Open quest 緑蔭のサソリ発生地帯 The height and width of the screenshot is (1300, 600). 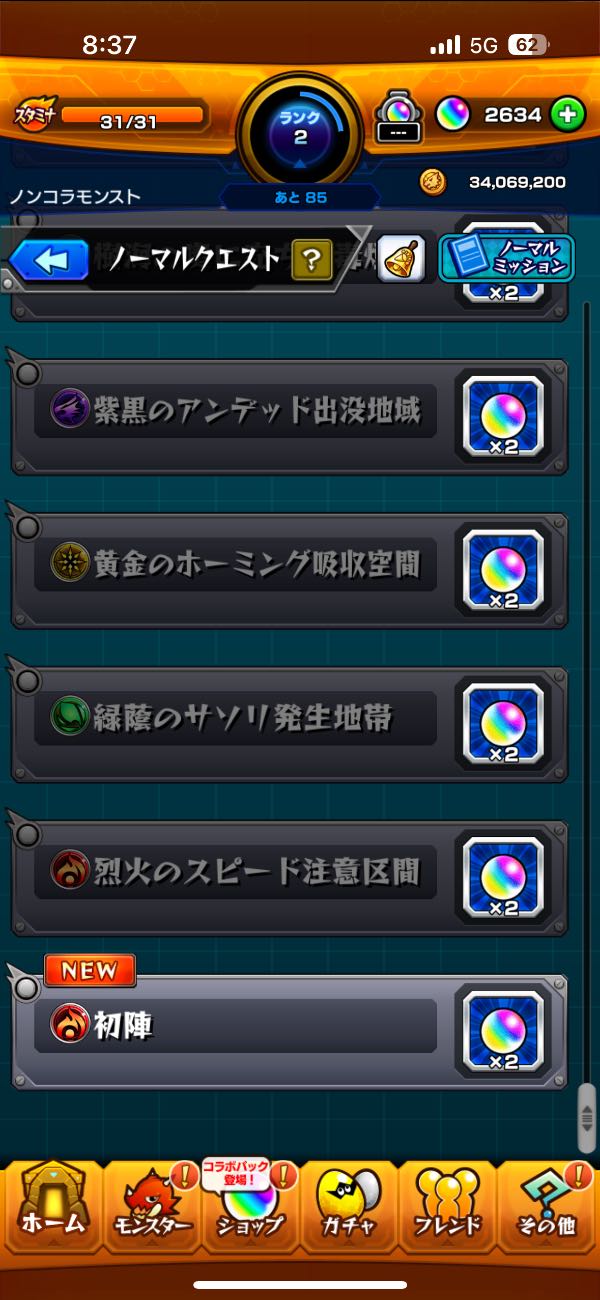236,718
